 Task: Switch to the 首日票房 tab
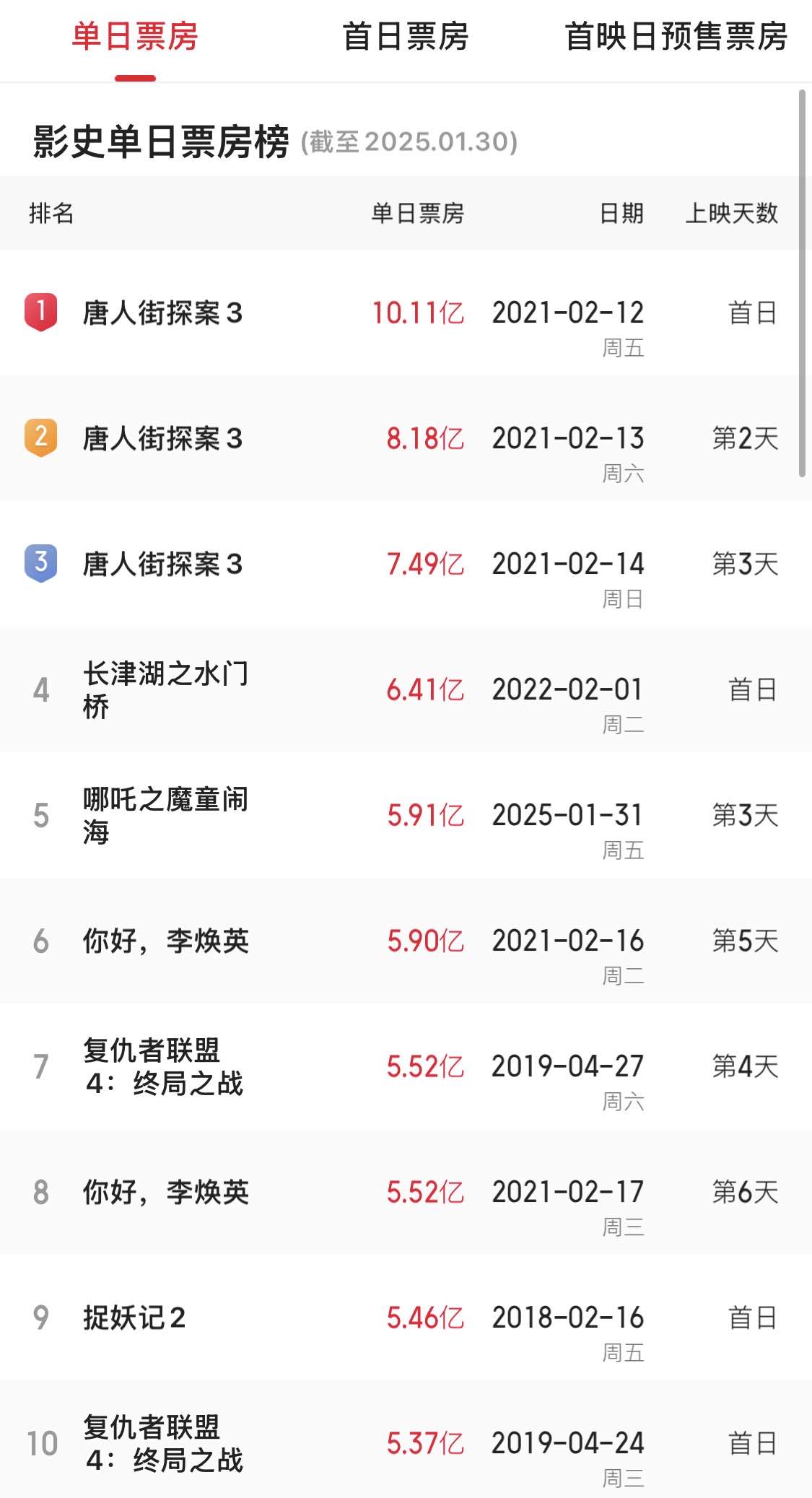(405, 37)
